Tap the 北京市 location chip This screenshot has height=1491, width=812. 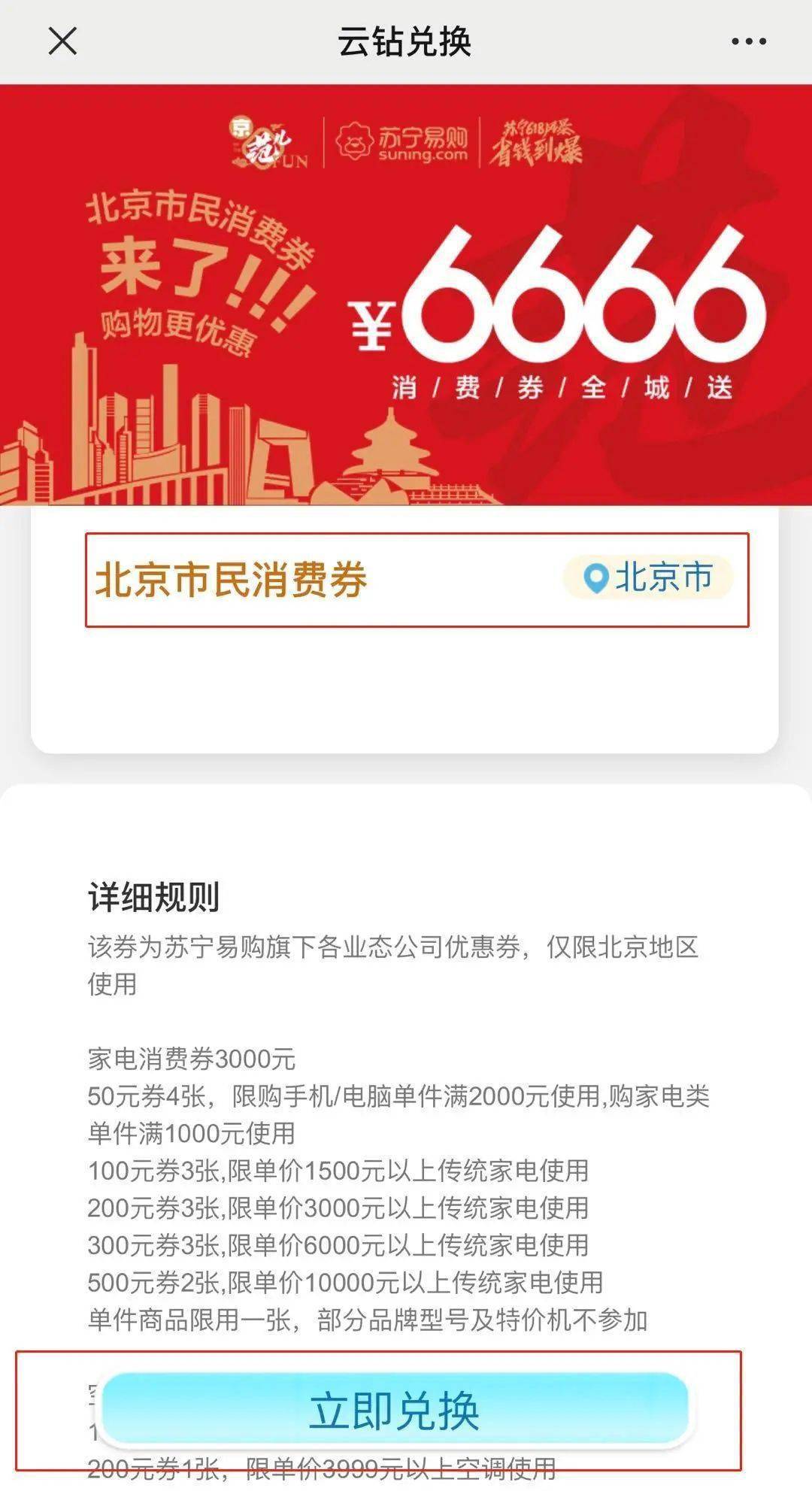pyautogui.click(x=648, y=577)
